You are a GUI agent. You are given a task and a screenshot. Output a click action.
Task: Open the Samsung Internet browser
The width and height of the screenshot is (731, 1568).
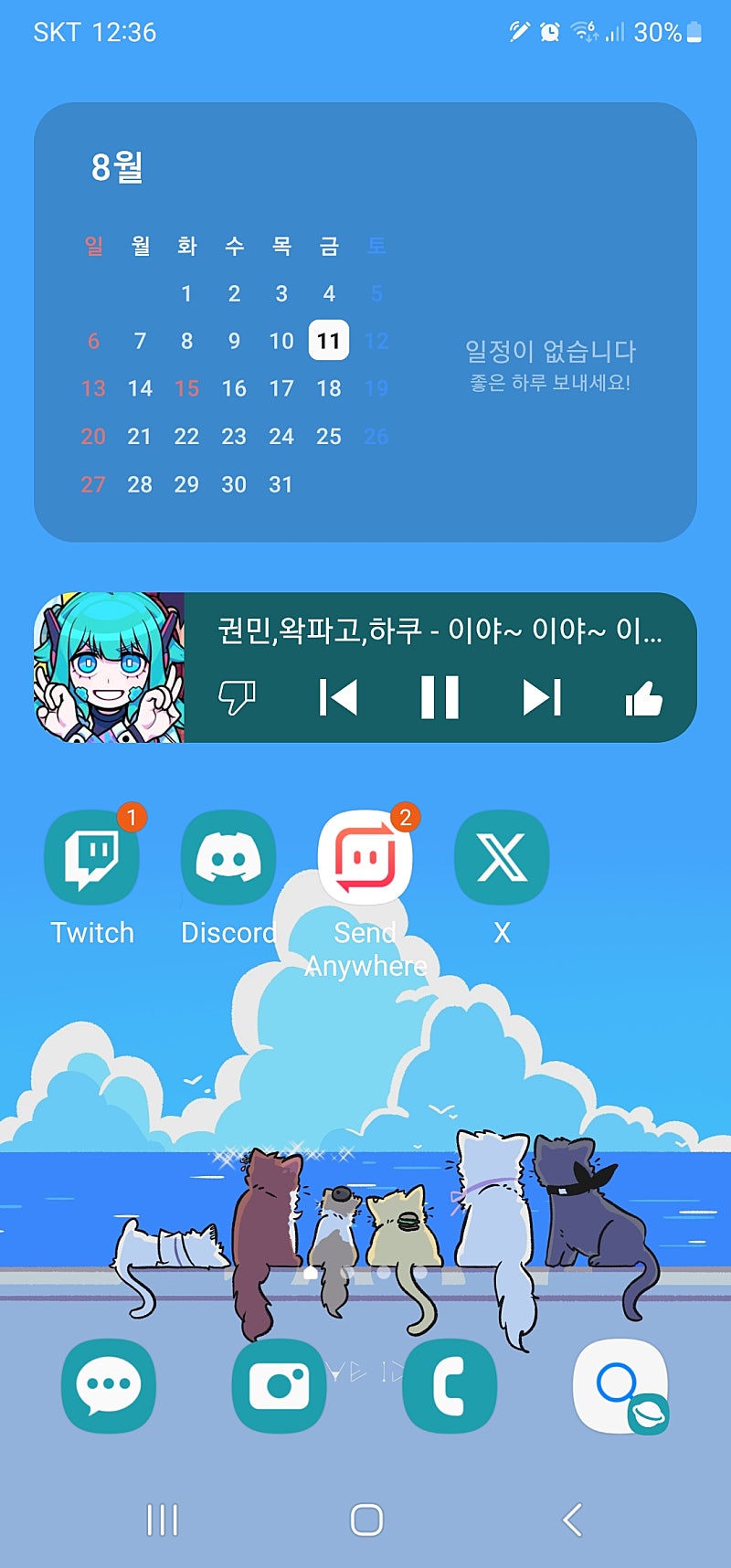click(620, 1385)
